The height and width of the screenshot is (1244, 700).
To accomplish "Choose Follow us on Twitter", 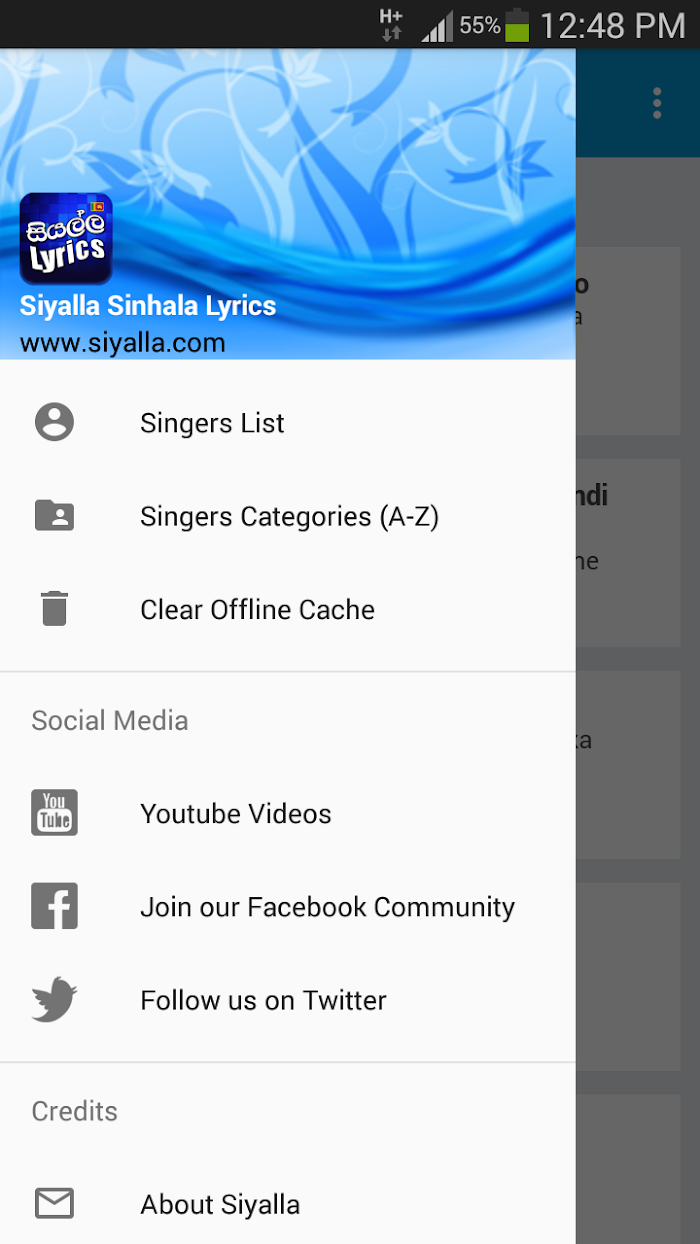I will click(288, 1000).
